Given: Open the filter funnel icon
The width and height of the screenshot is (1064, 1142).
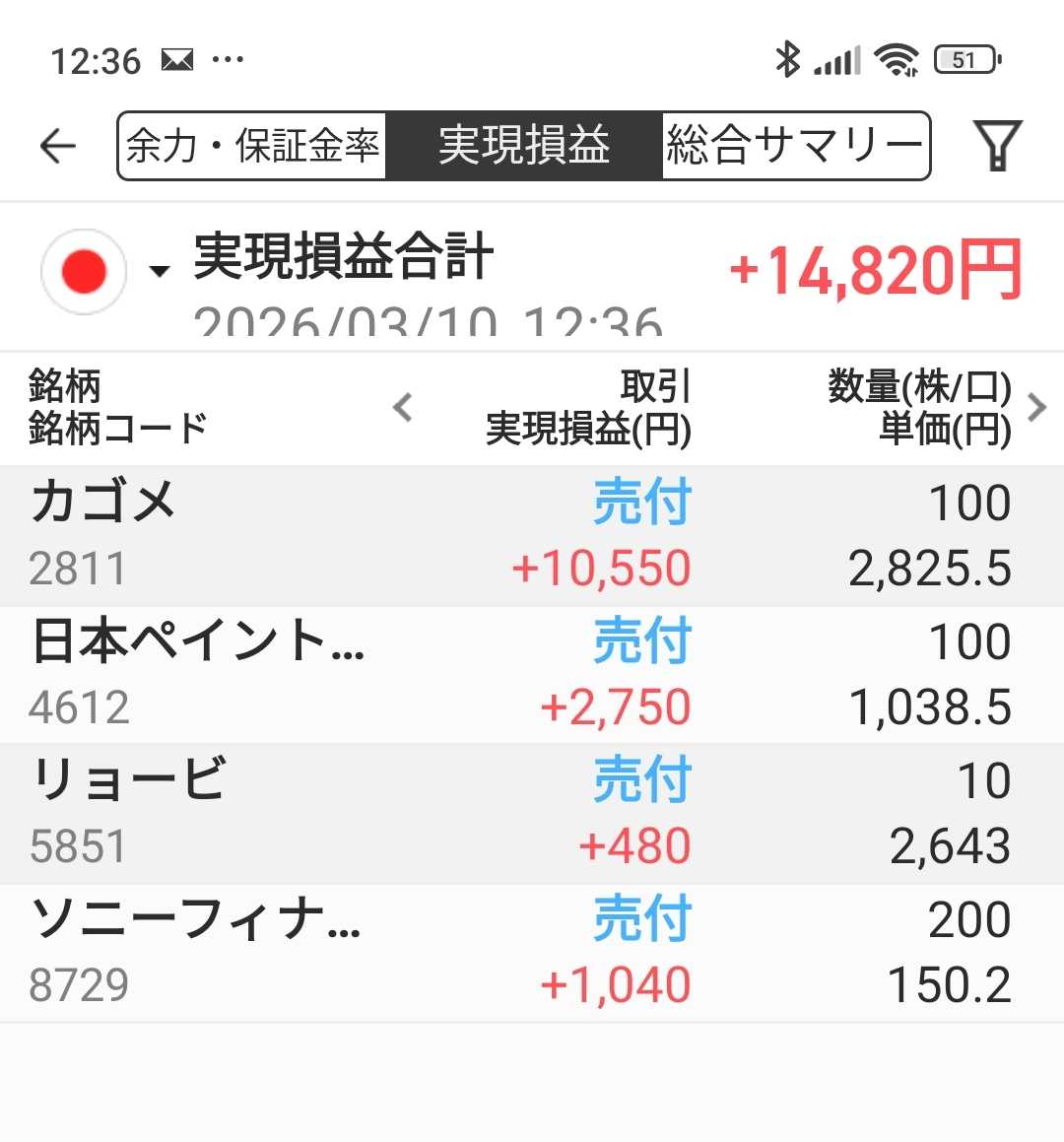Looking at the screenshot, I should 996,146.
